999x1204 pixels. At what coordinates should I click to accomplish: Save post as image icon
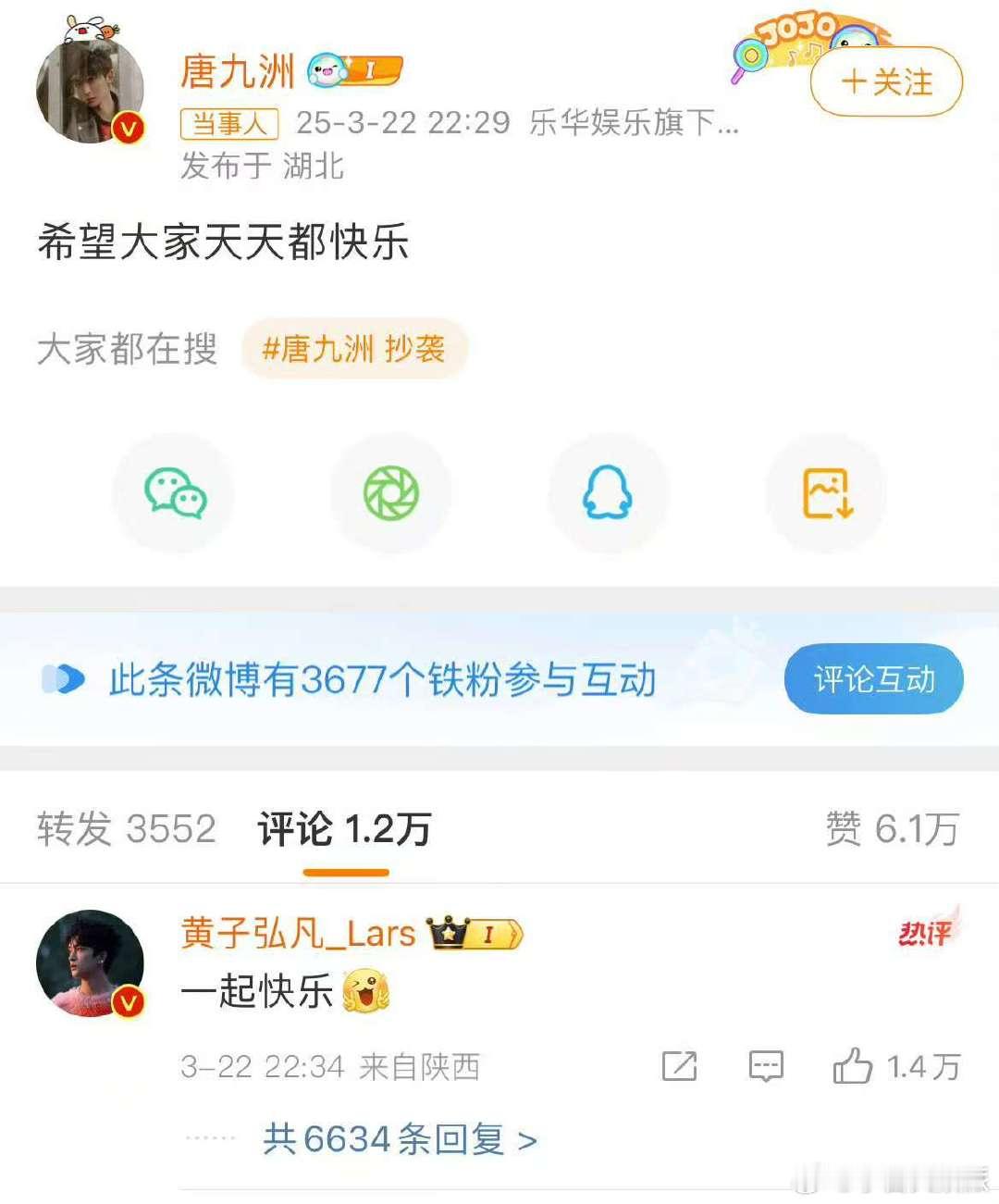click(826, 493)
